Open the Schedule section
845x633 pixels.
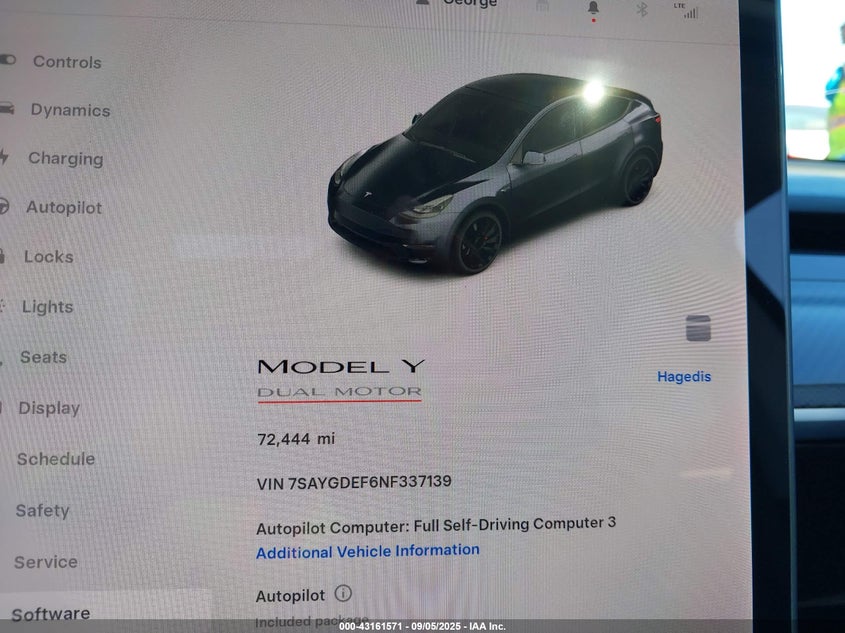coord(55,459)
